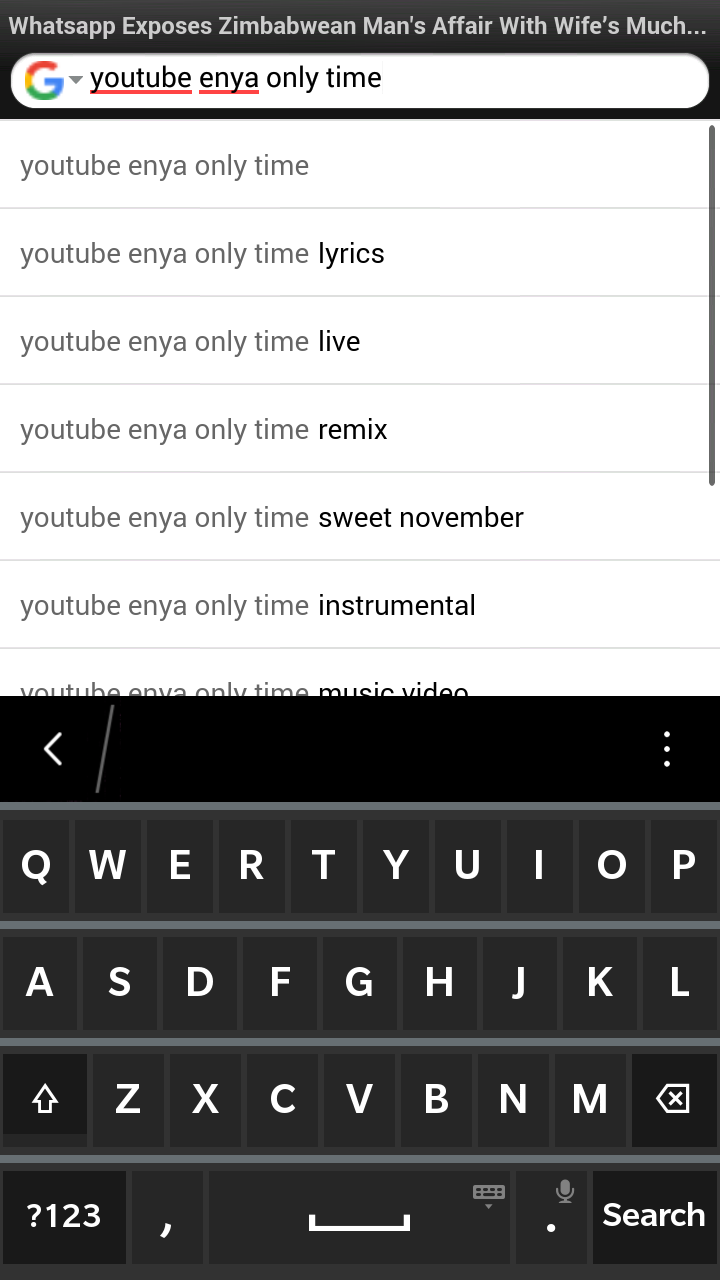The width and height of the screenshot is (720, 1280).
Task: Tap the Search key on the keyboard
Action: pos(654,1215)
